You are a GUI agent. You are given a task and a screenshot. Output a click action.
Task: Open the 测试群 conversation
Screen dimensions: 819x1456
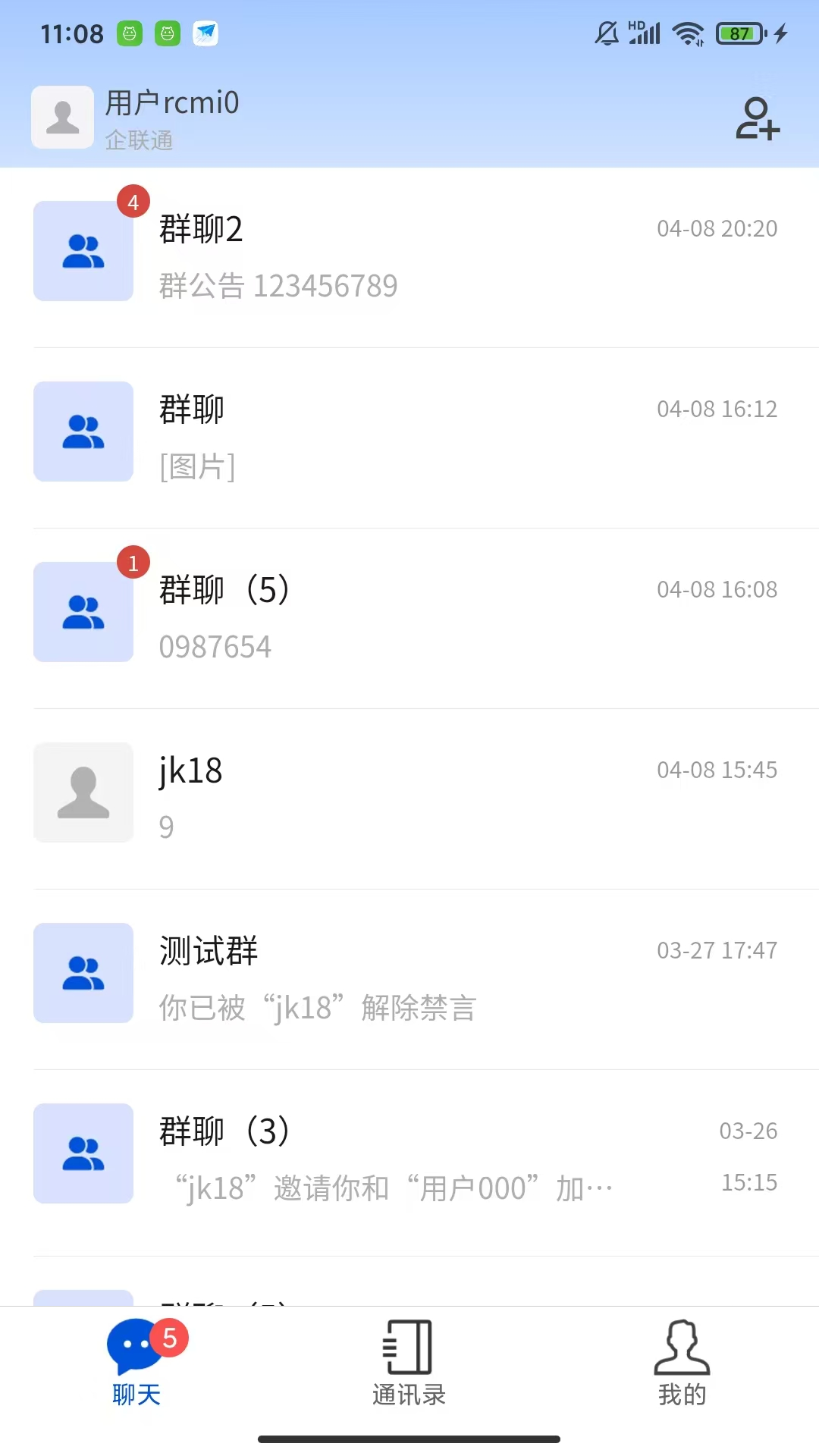click(409, 974)
